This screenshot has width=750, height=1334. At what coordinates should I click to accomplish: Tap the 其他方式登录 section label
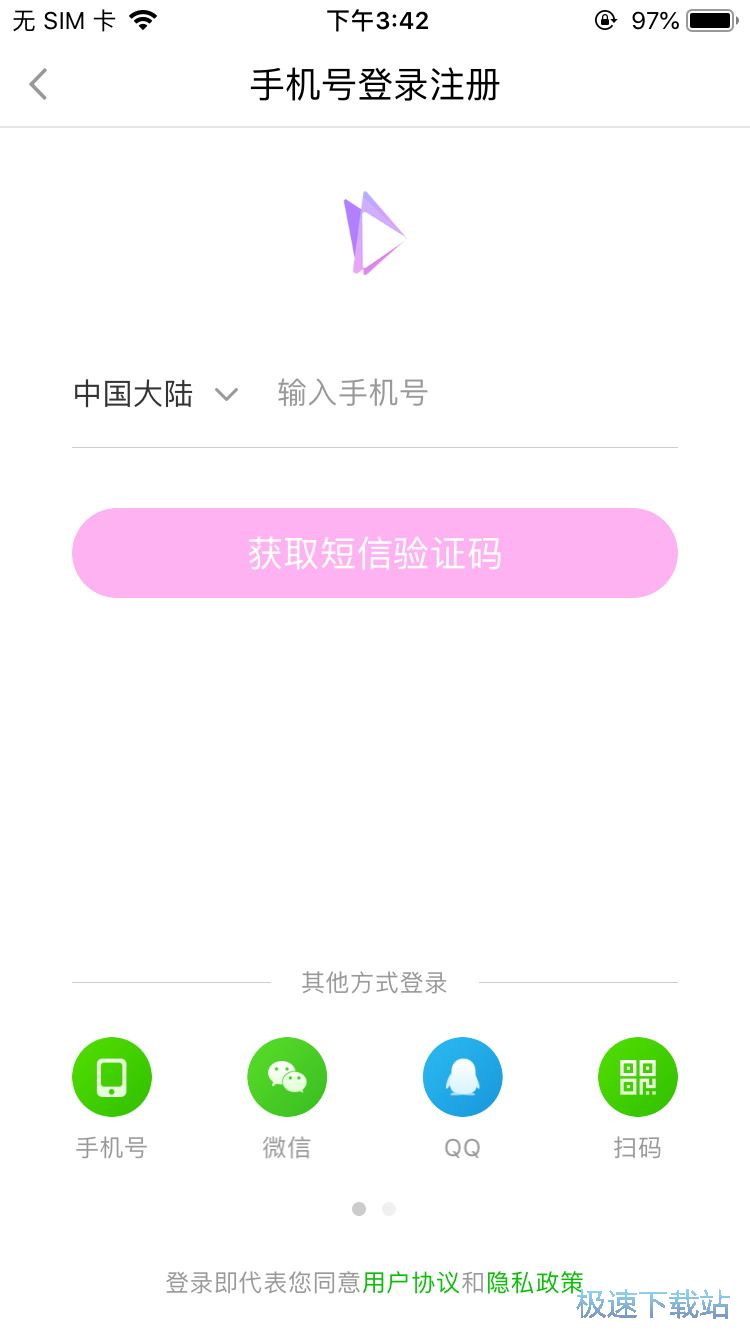[x=374, y=983]
